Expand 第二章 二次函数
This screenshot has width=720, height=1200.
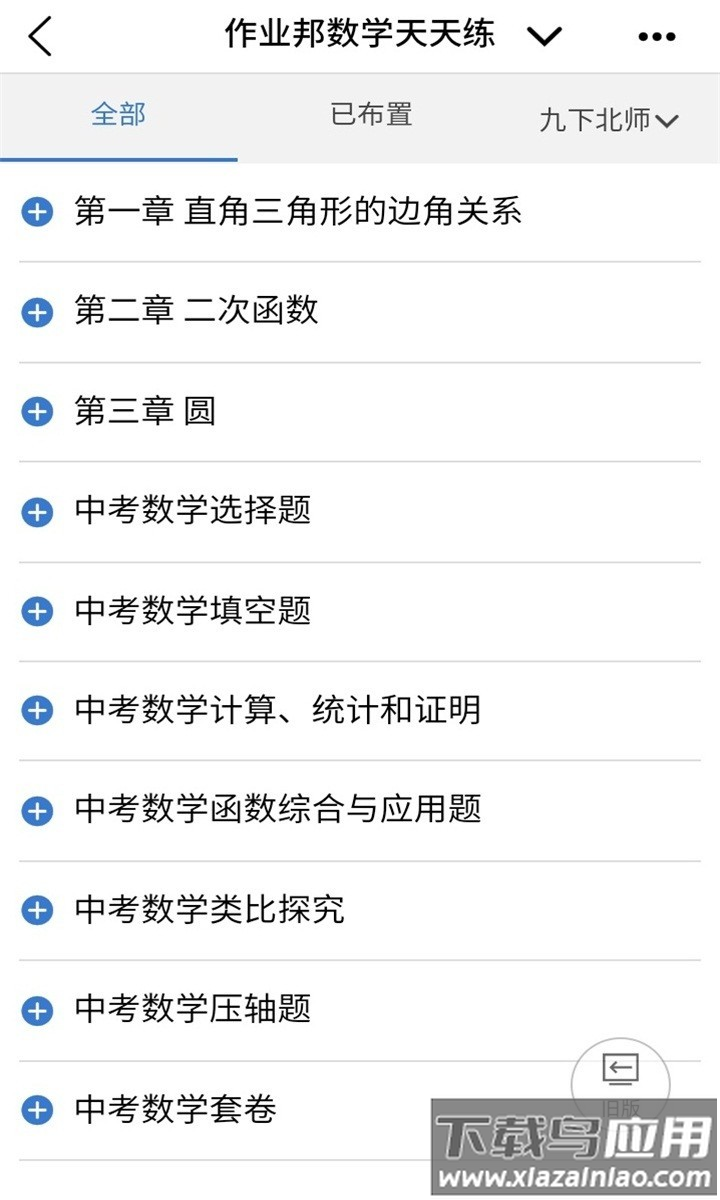(37, 312)
